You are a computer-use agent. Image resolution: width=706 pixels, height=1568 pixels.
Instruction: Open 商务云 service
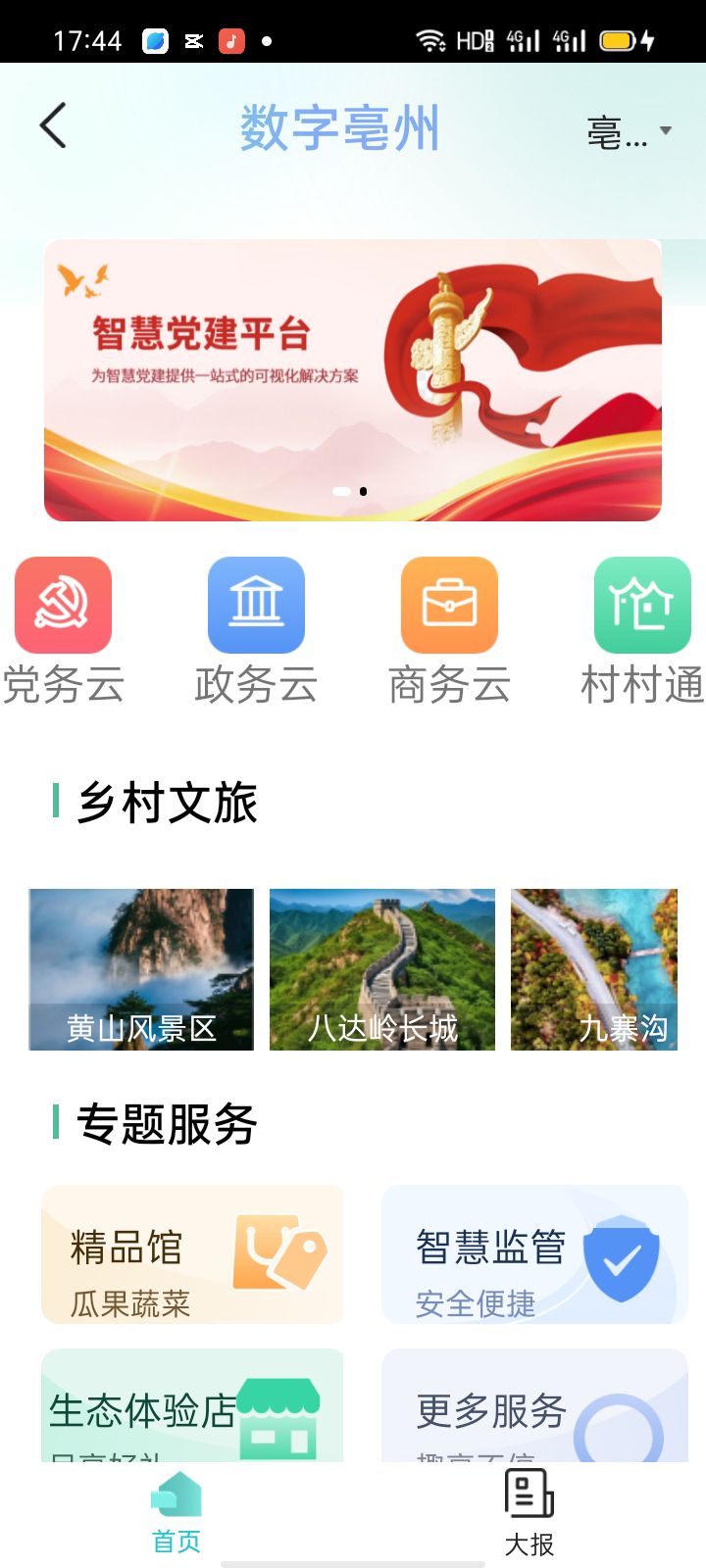click(x=449, y=627)
